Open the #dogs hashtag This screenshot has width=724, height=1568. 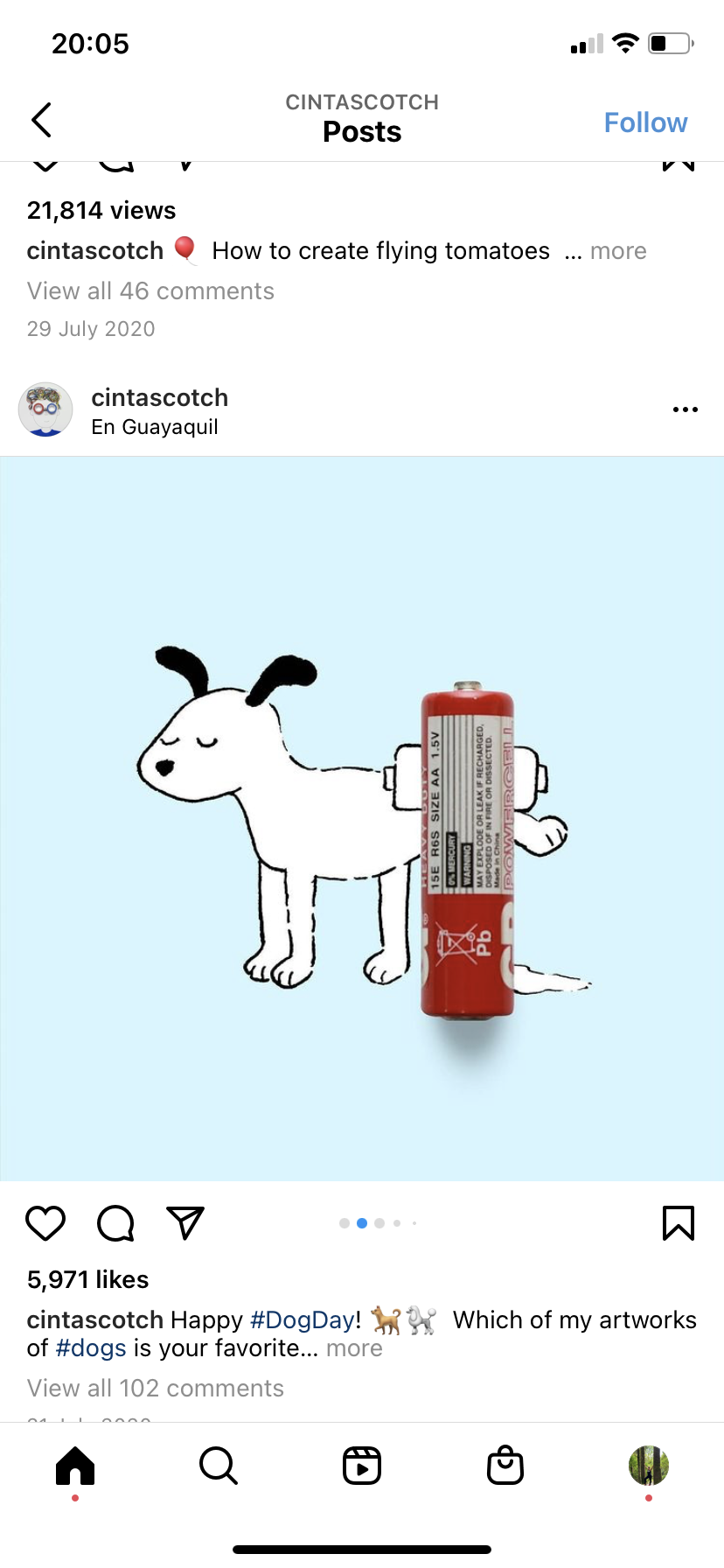(91, 1347)
